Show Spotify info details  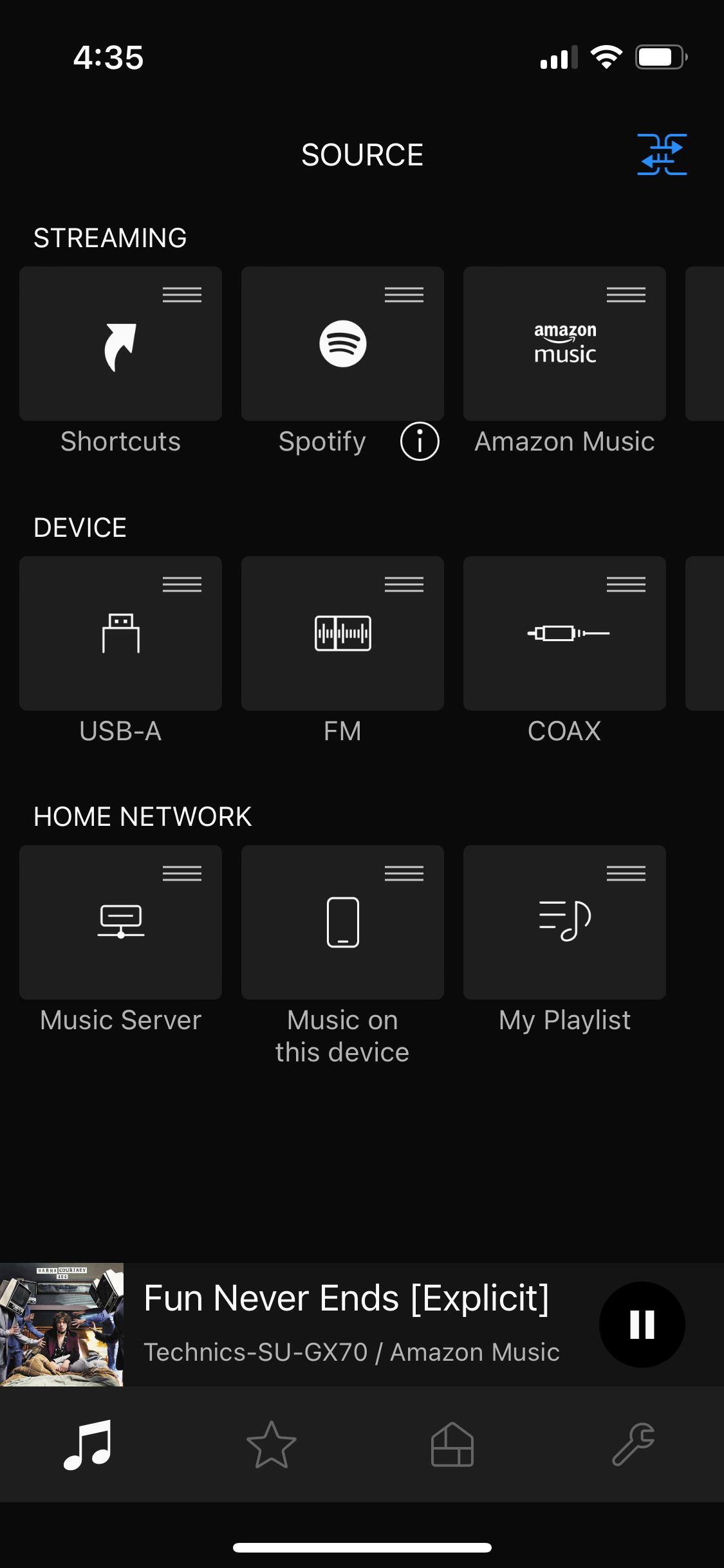point(420,442)
